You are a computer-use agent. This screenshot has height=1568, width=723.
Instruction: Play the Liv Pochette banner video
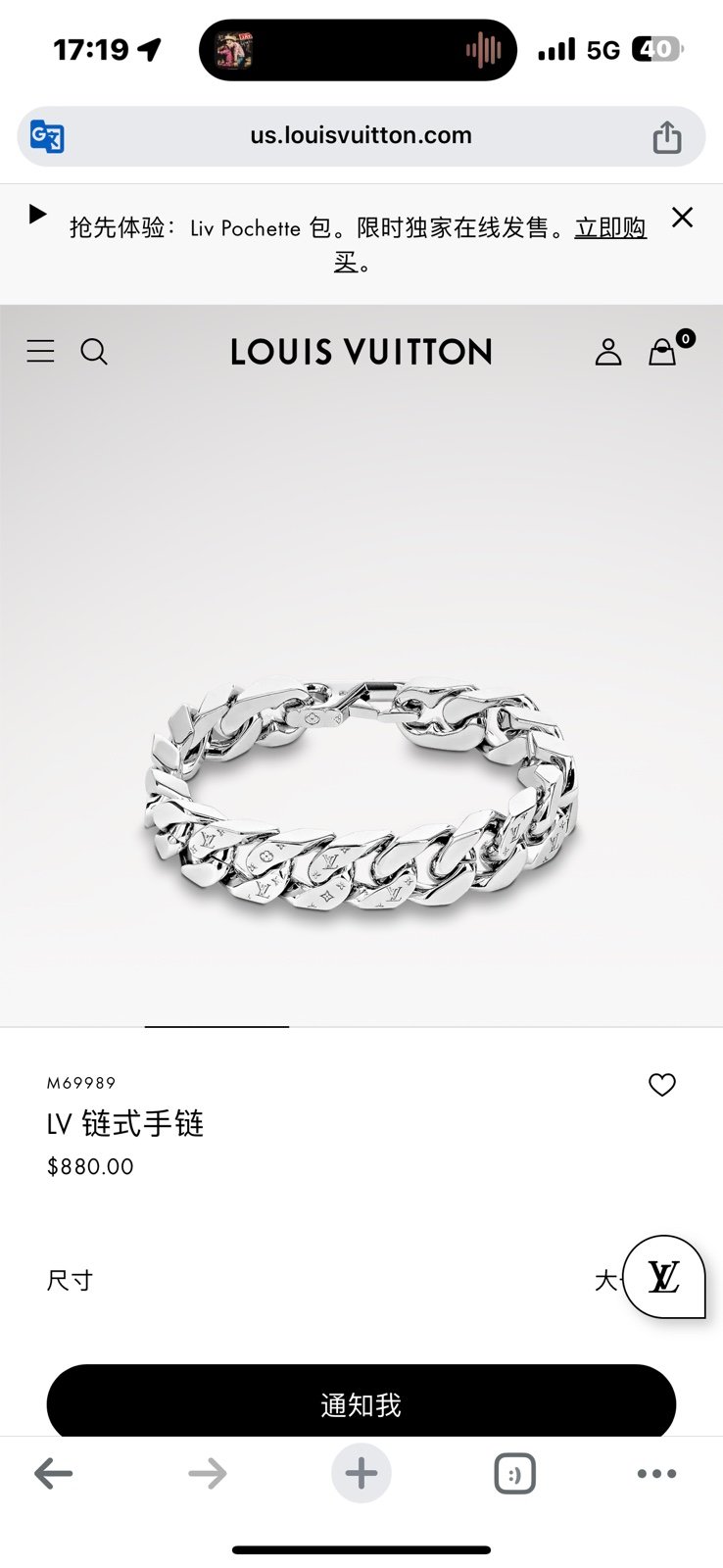[37, 214]
